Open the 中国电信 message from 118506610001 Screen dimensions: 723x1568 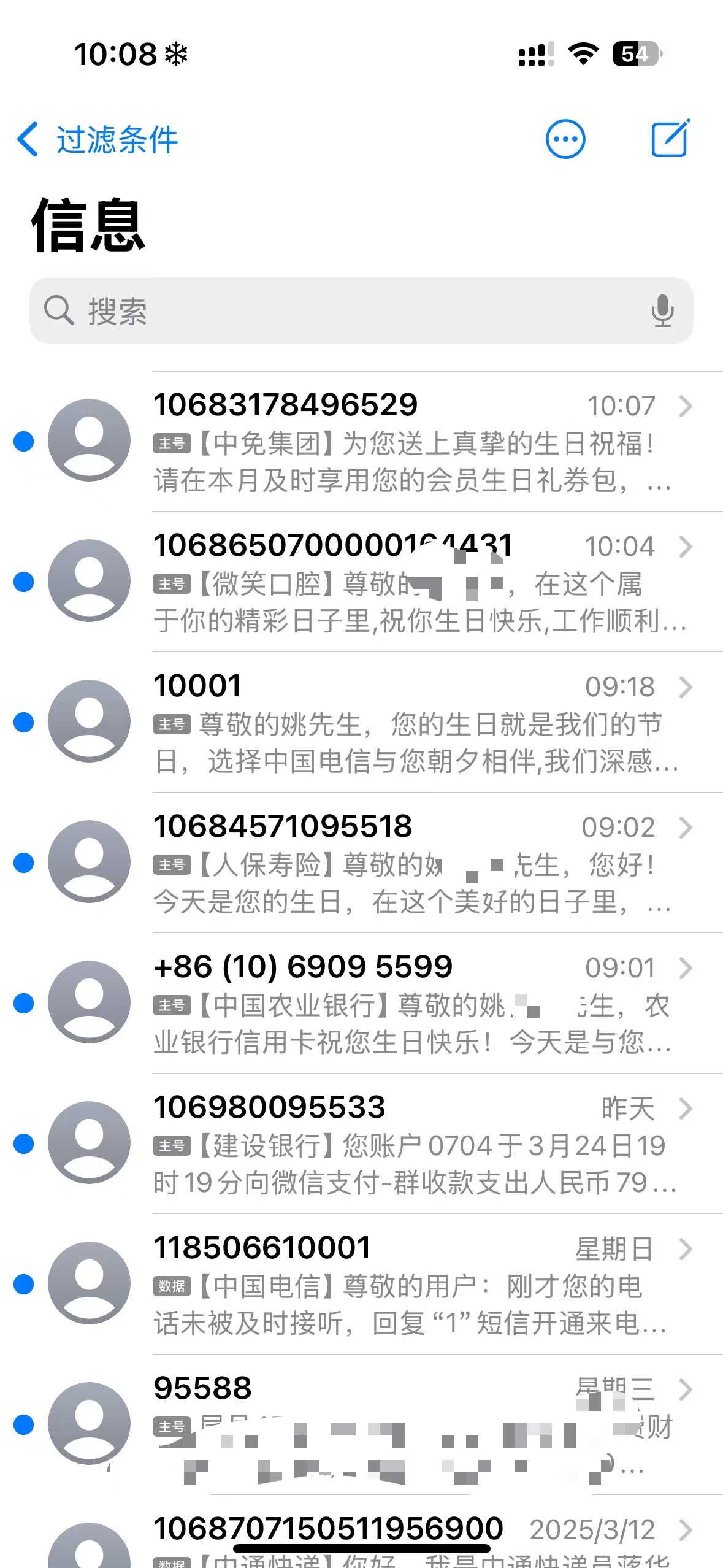(x=361, y=1284)
